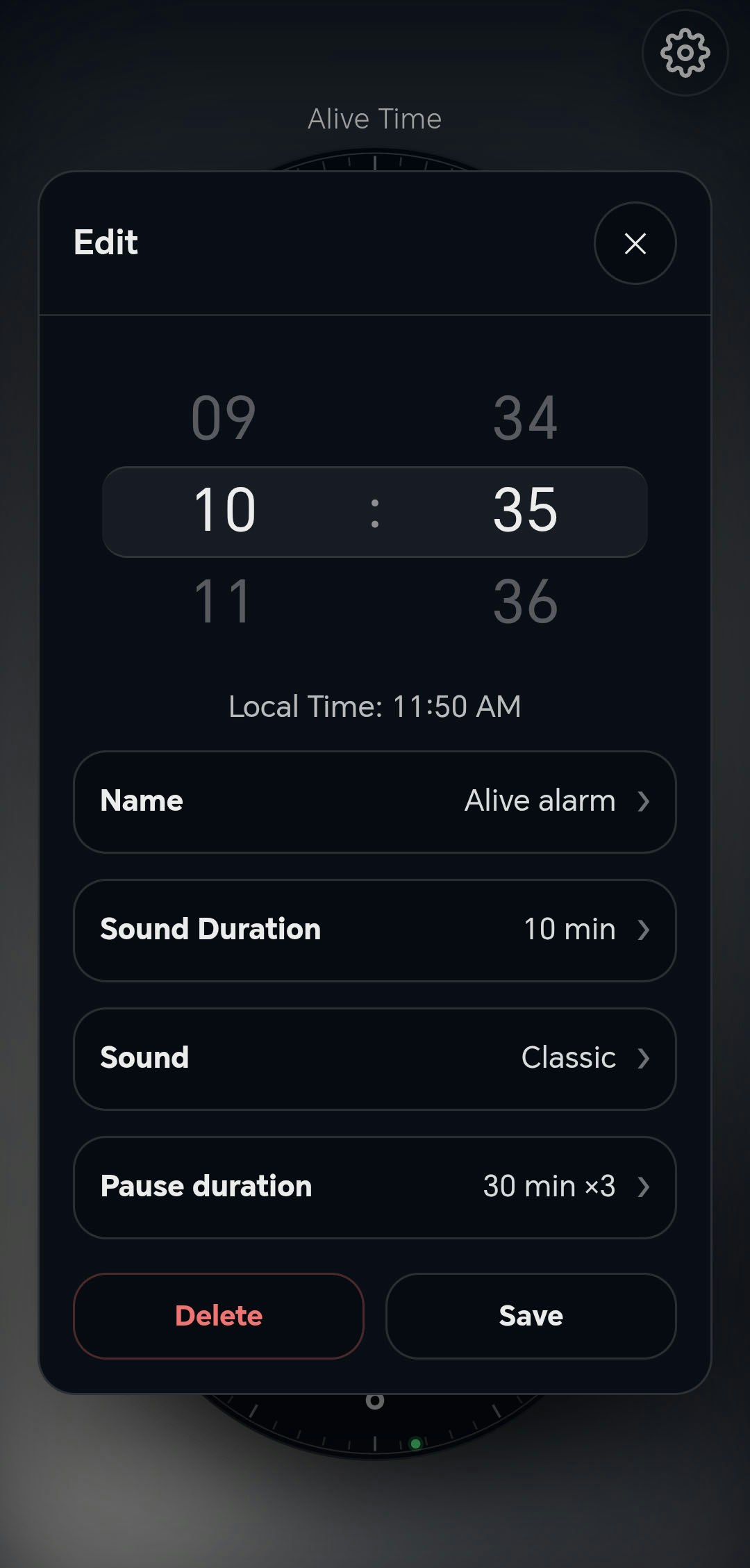Expand the Pause duration settings
This screenshot has width=750, height=1568.
pos(374,1187)
